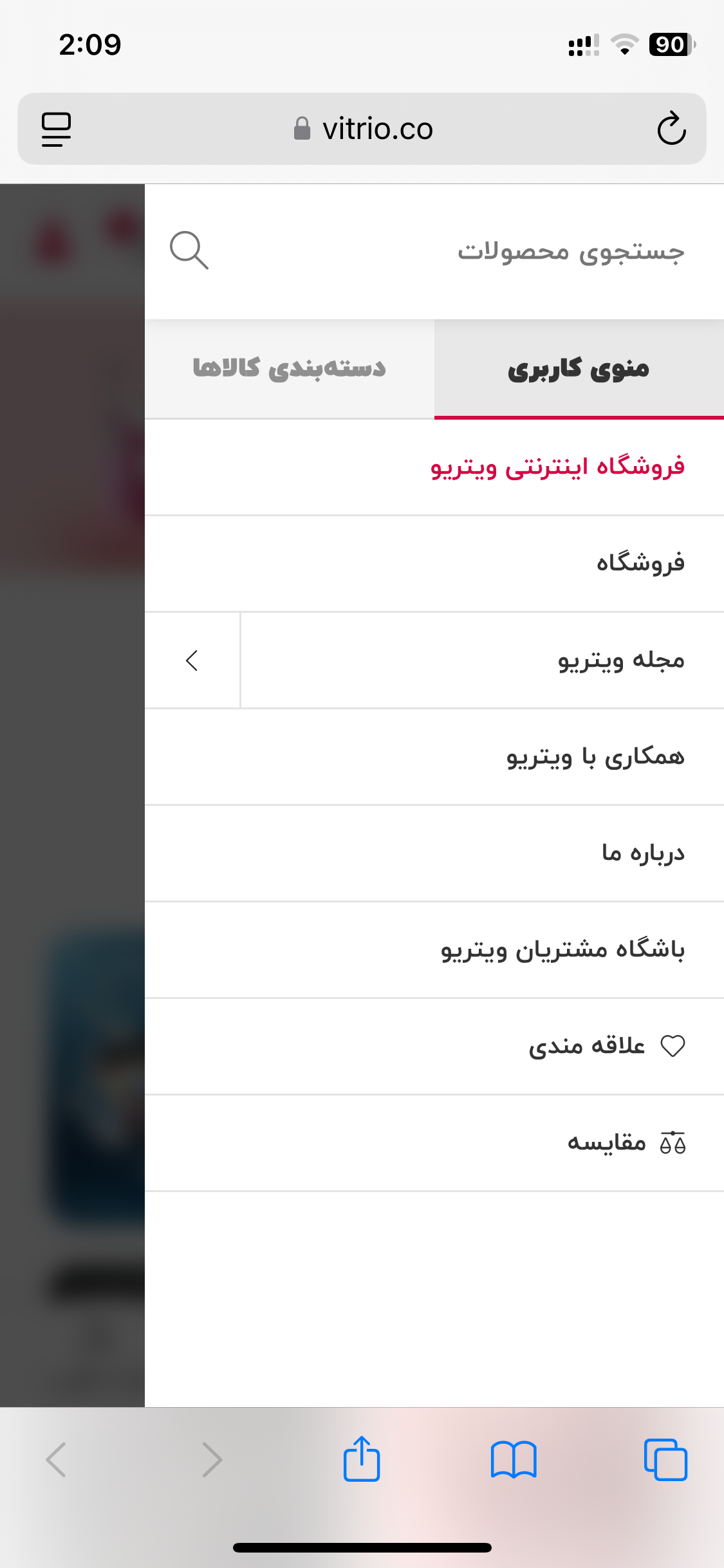Open باشگاه مشتریان ویتریو
The height and width of the screenshot is (1568, 724).
point(434,950)
